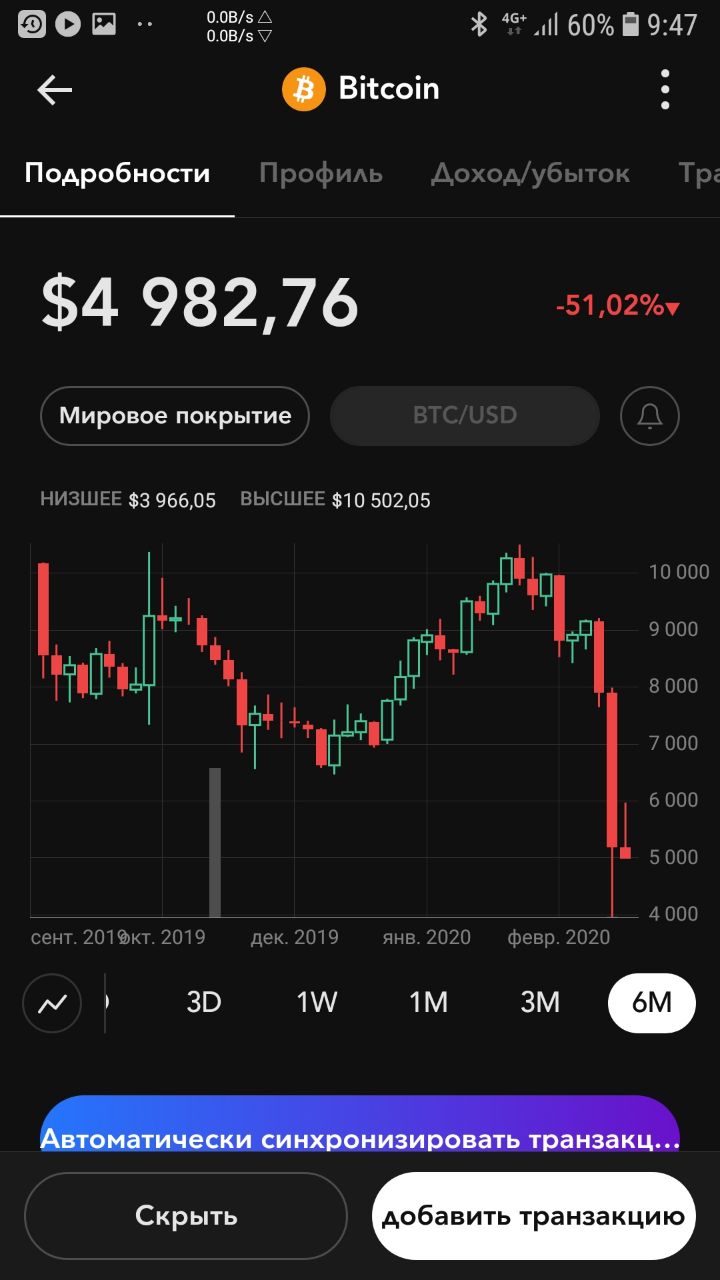Switch to the Профиль tab
The height and width of the screenshot is (1280, 720).
321,173
